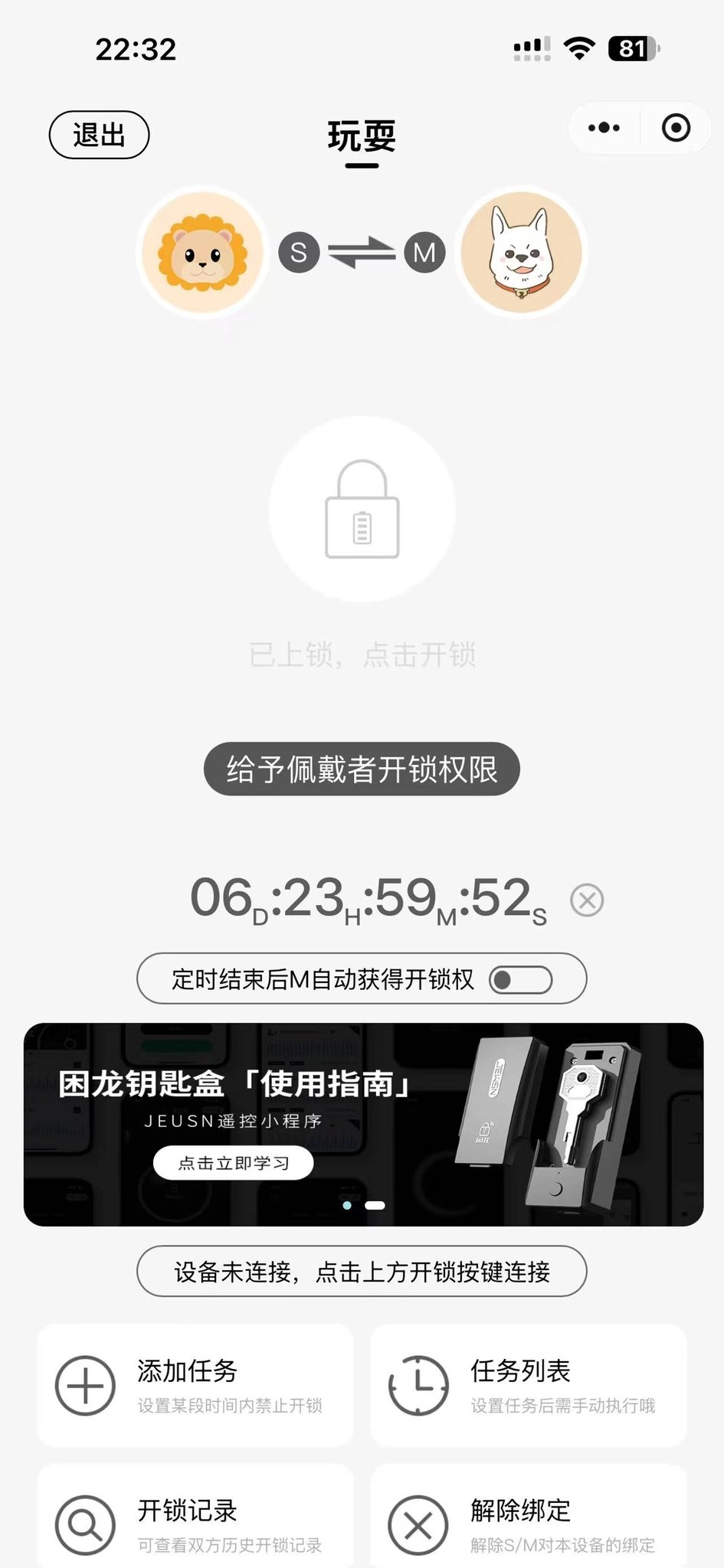Open 添加任务 to add a task
Screen dimensions: 724x1568
(x=195, y=1385)
